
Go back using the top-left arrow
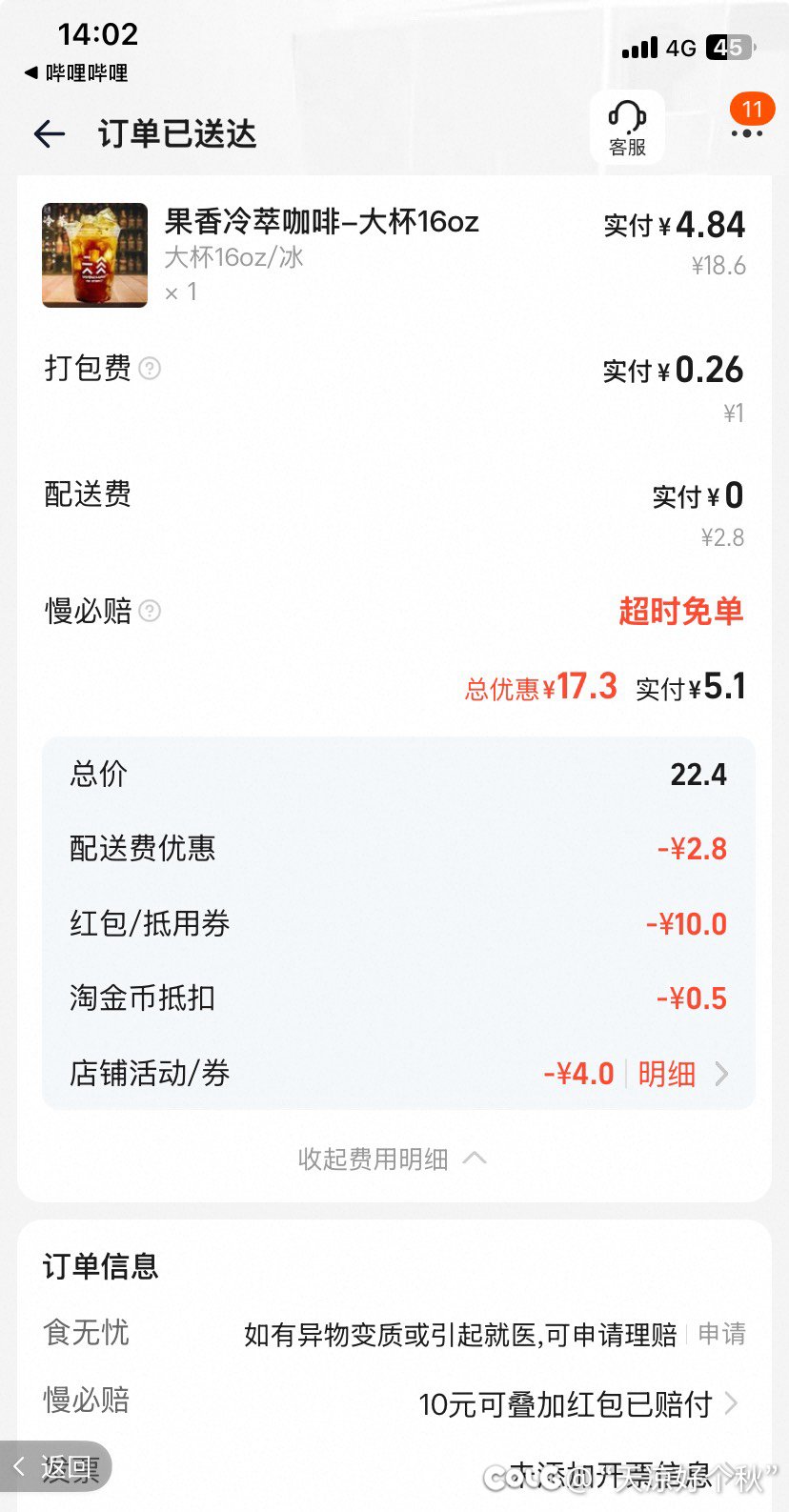[49, 134]
